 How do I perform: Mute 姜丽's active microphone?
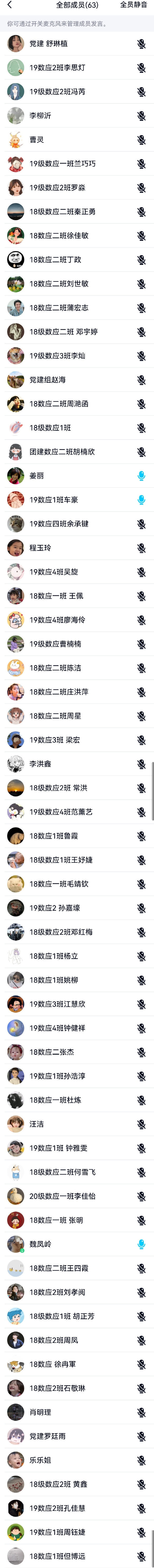141,476
